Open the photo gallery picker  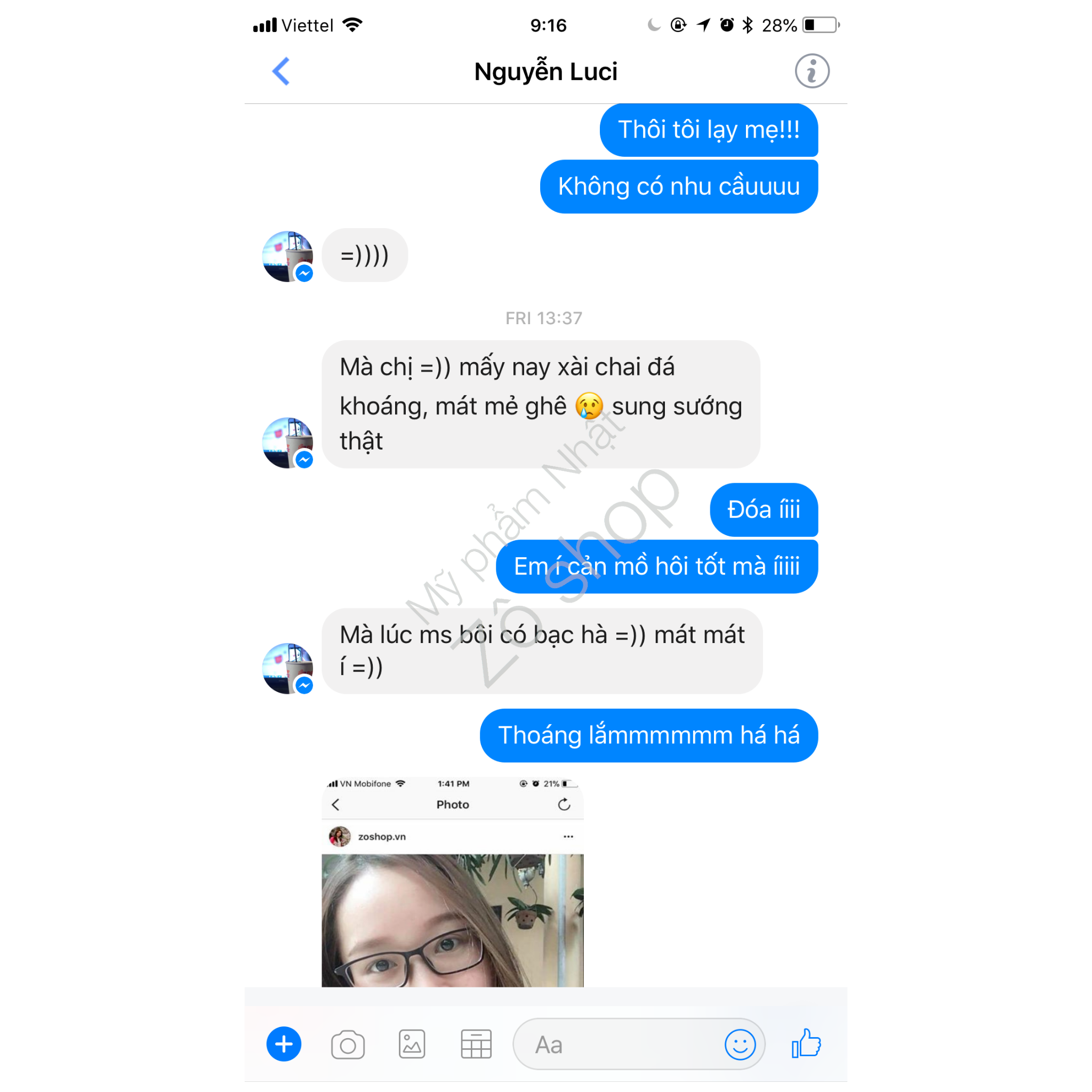pyautogui.click(x=412, y=1044)
